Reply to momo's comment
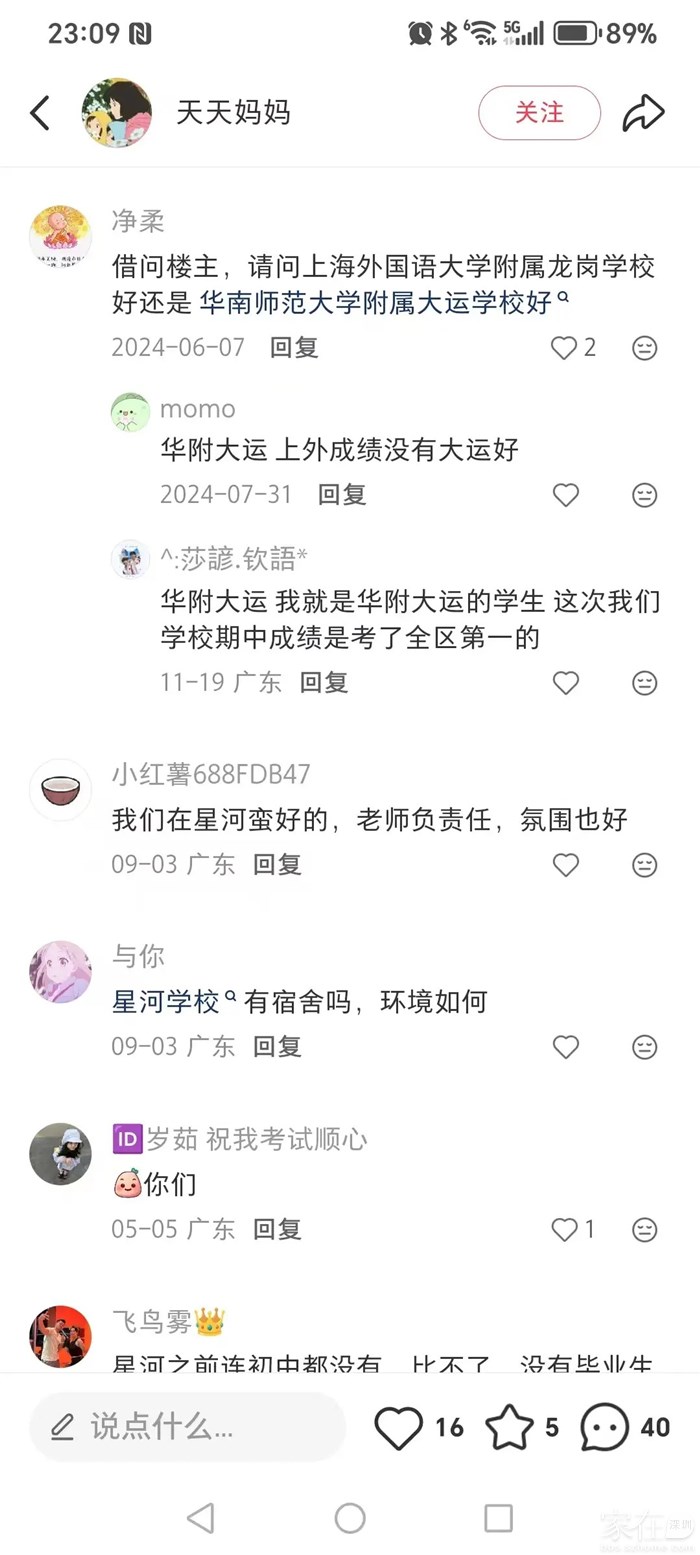700x1555 pixels. click(342, 495)
